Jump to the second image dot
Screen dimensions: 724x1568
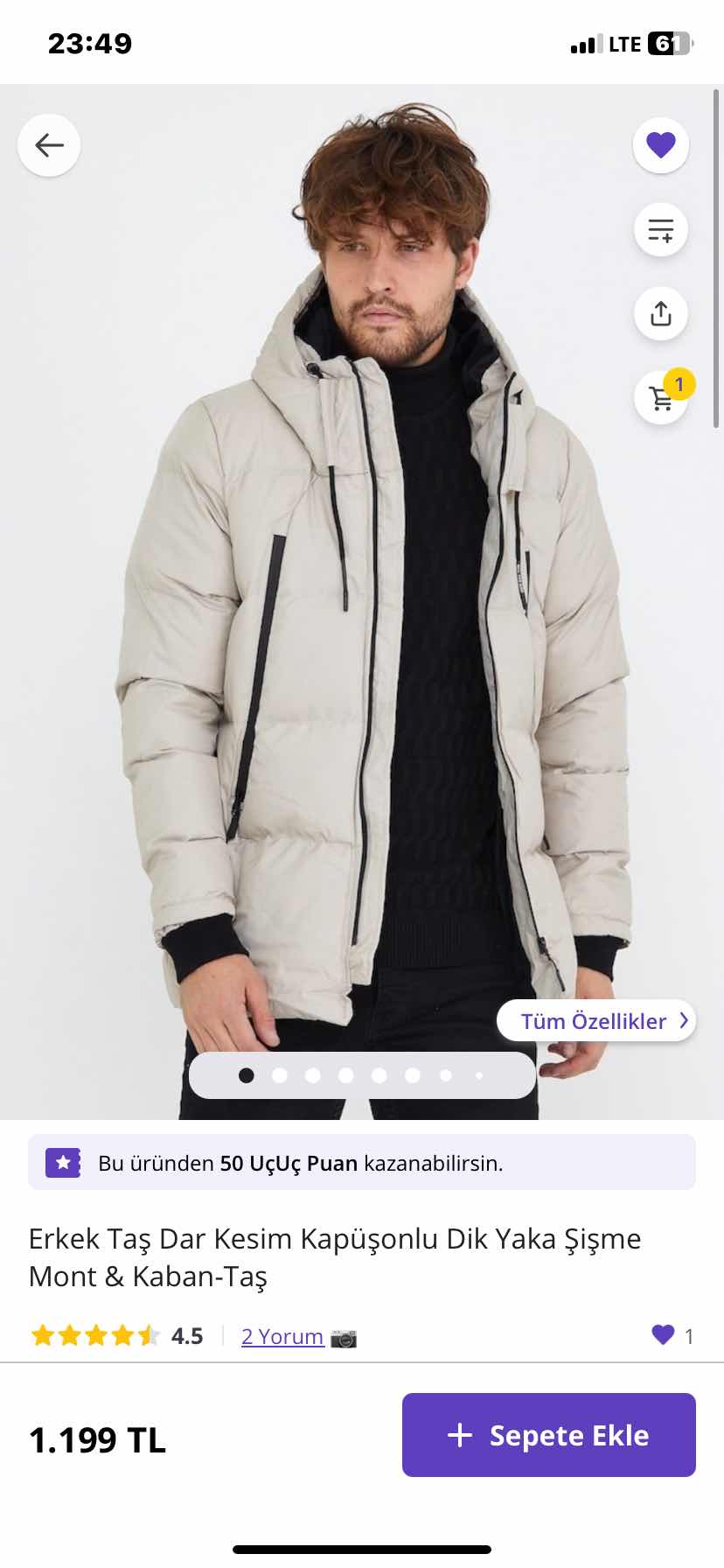pyautogui.click(x=280, y=1075)
